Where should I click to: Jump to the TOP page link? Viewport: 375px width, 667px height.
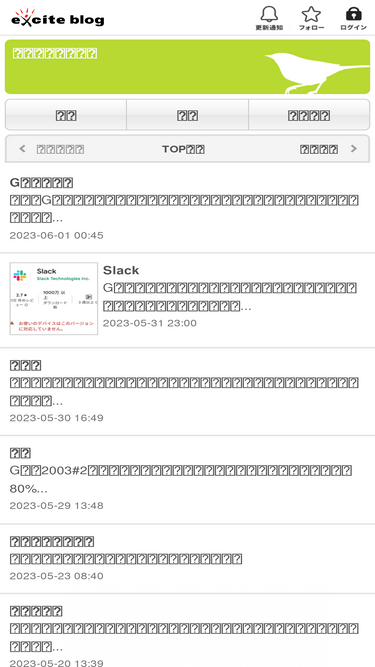[184, 149]
